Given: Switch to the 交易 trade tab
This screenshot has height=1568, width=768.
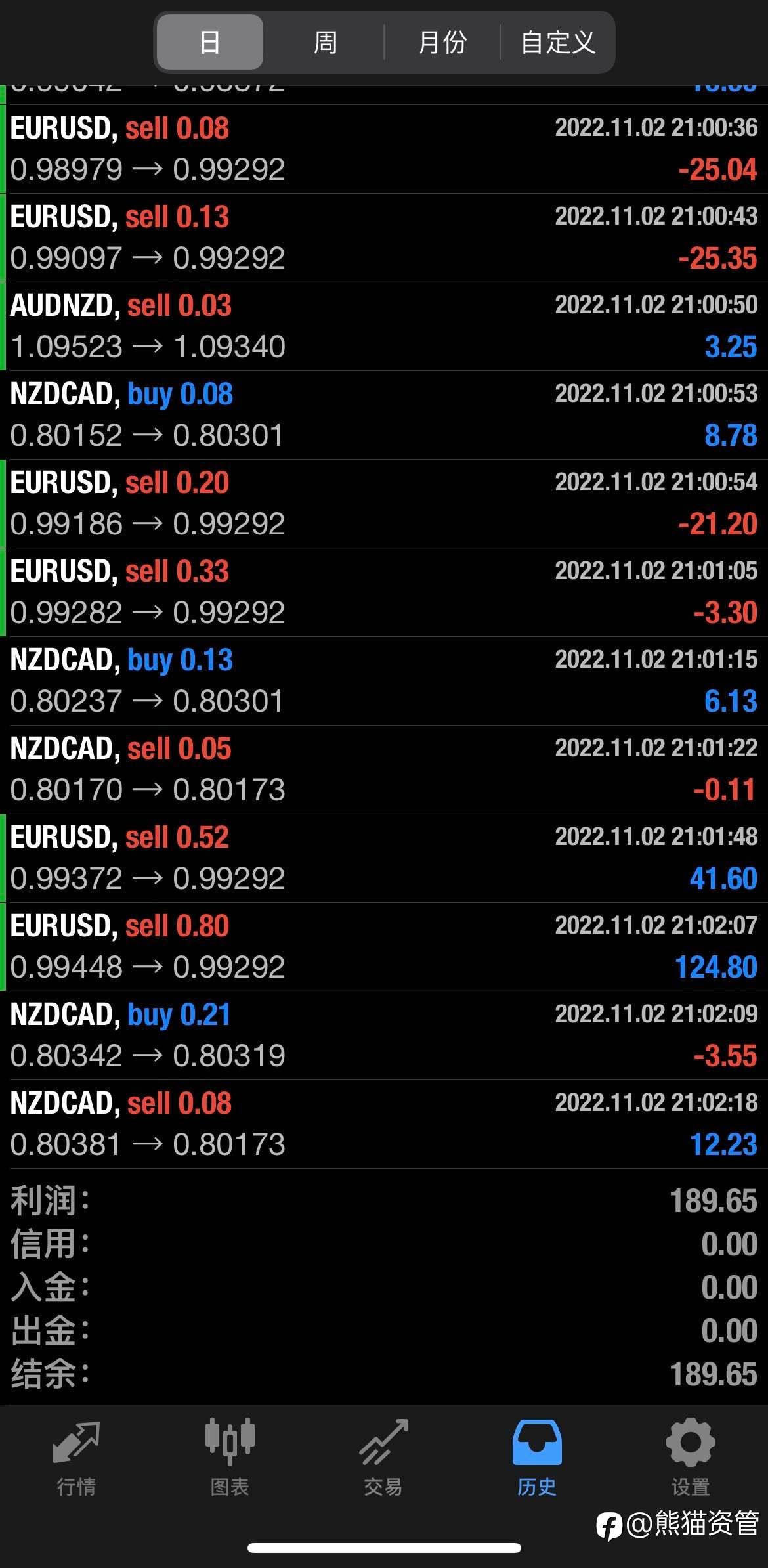Looking at the screenshot, I should pyautogui.click(x=383, y=1452).
